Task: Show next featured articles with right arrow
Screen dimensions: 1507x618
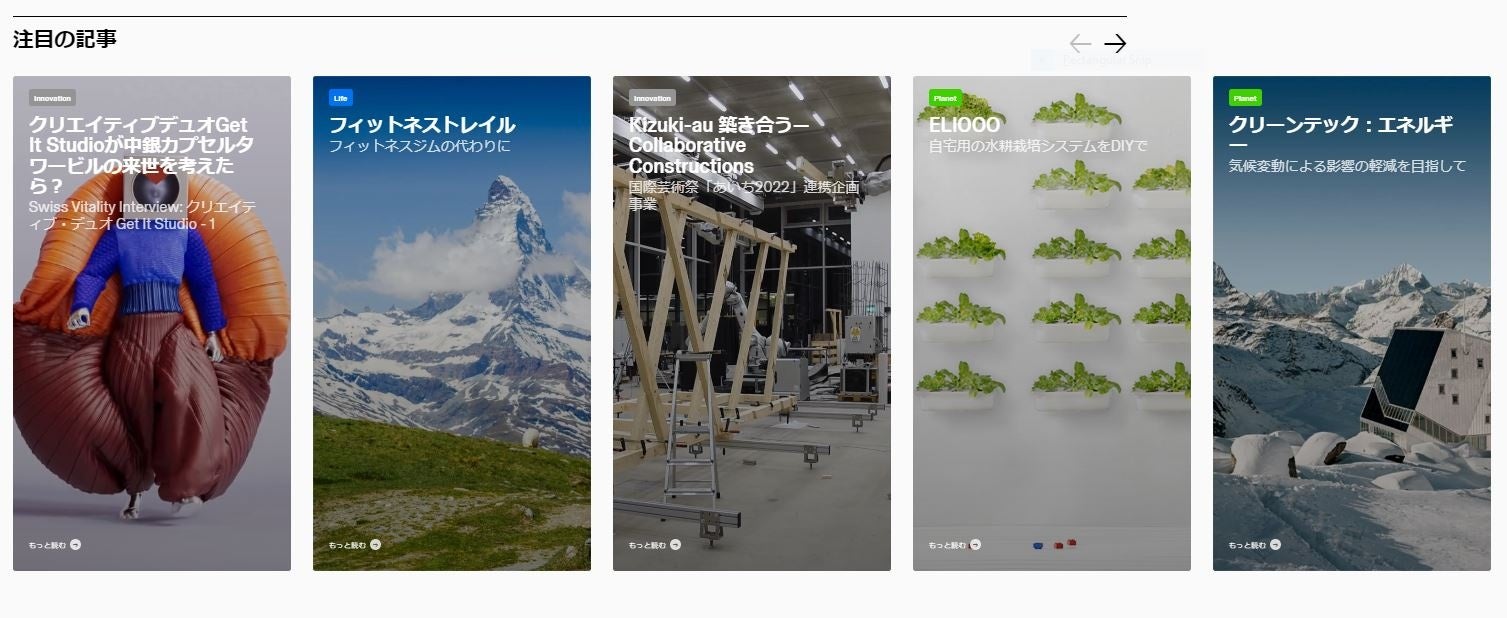Action: coord(1115,44)
